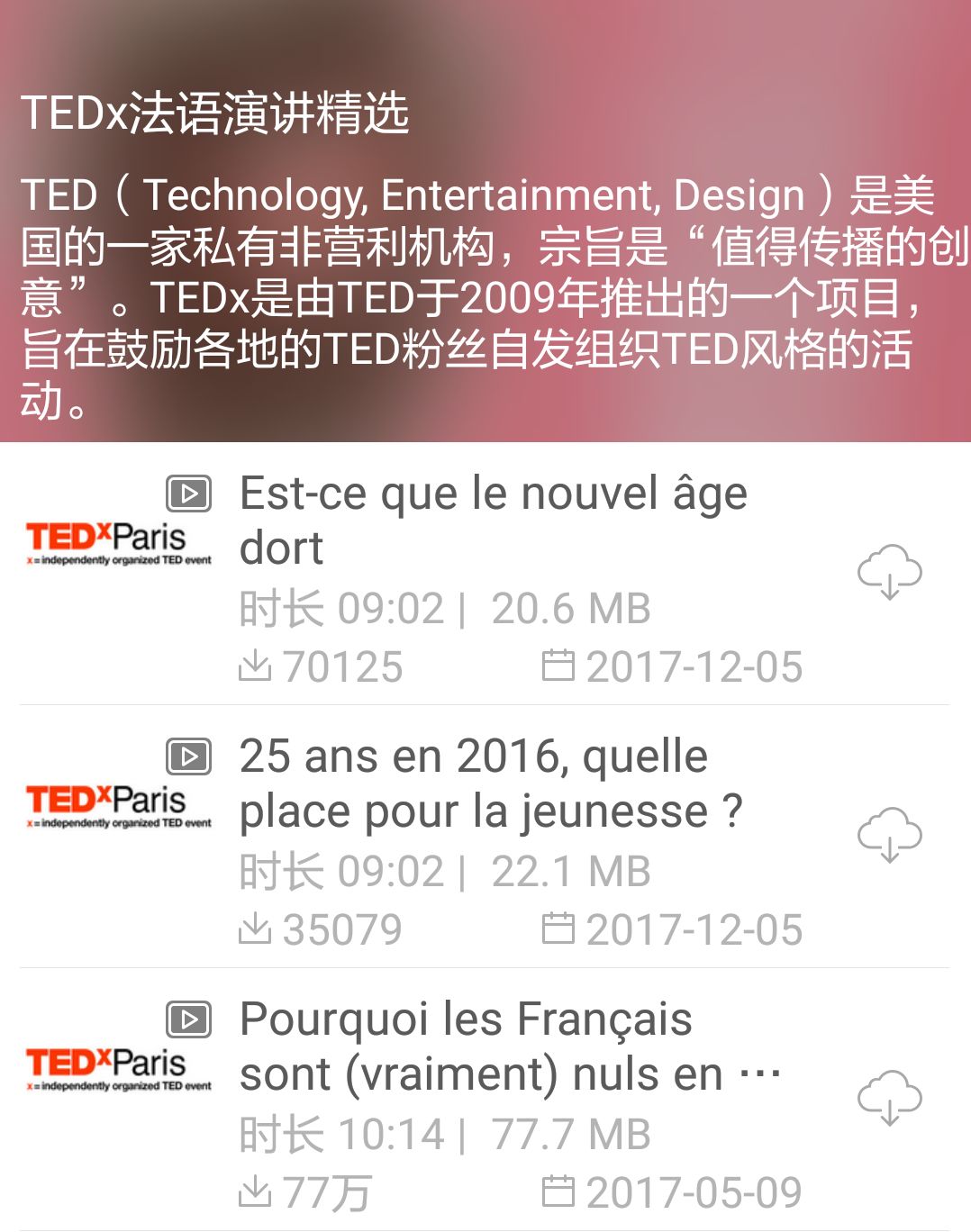Open the "Pourquoi les Français sont nuls" talk
The height and width of the screenshot is (1232, 971).
point(509,1046)
